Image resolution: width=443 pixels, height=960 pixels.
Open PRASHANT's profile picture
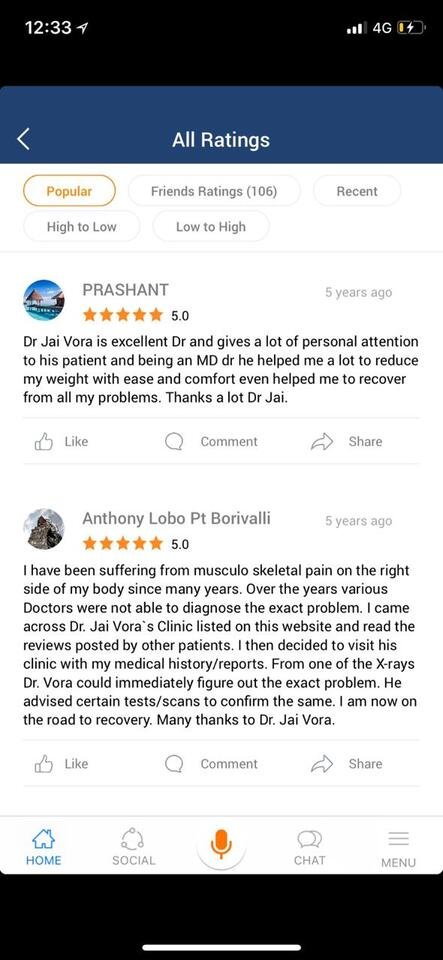pos(43,300)
